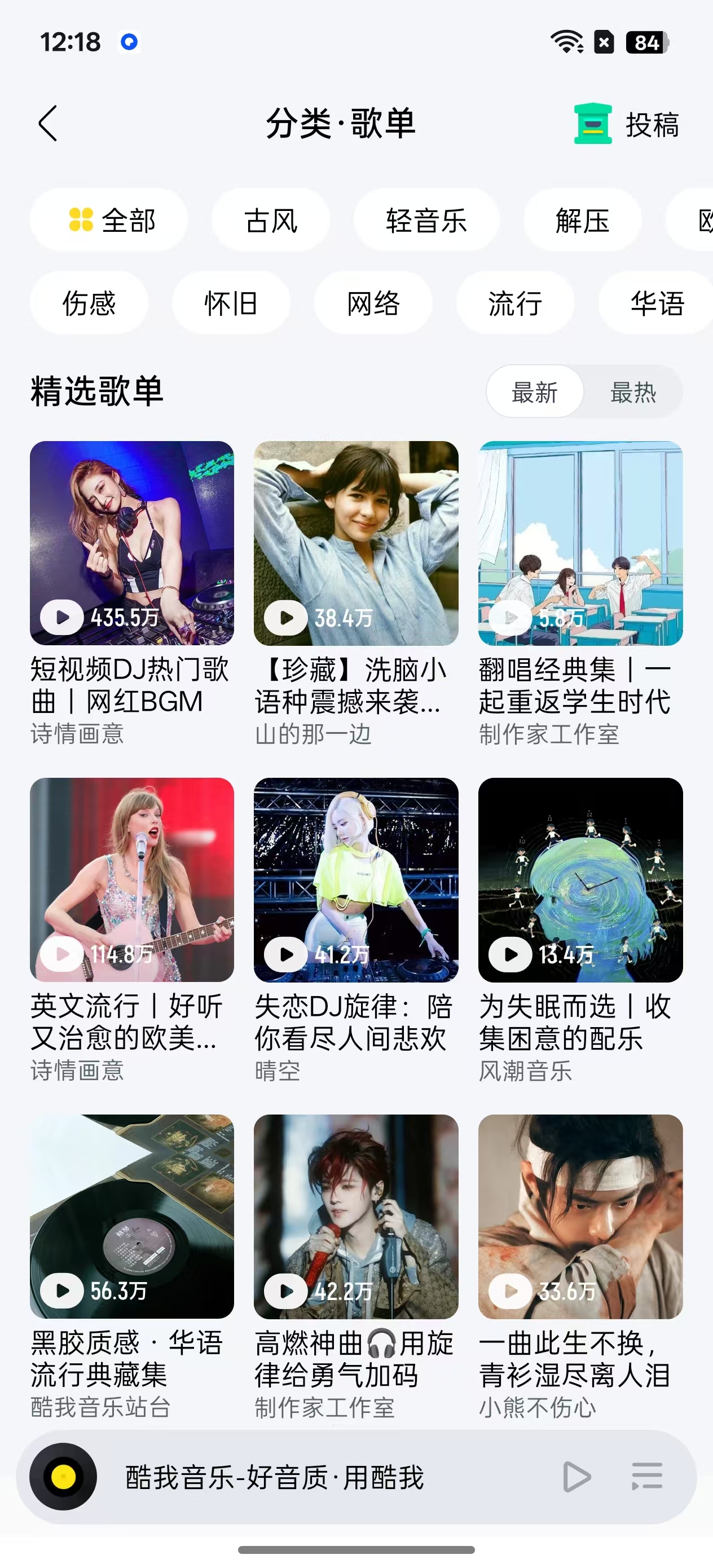
Task: Go back using the top-left arrow
Action: (48, 124)
